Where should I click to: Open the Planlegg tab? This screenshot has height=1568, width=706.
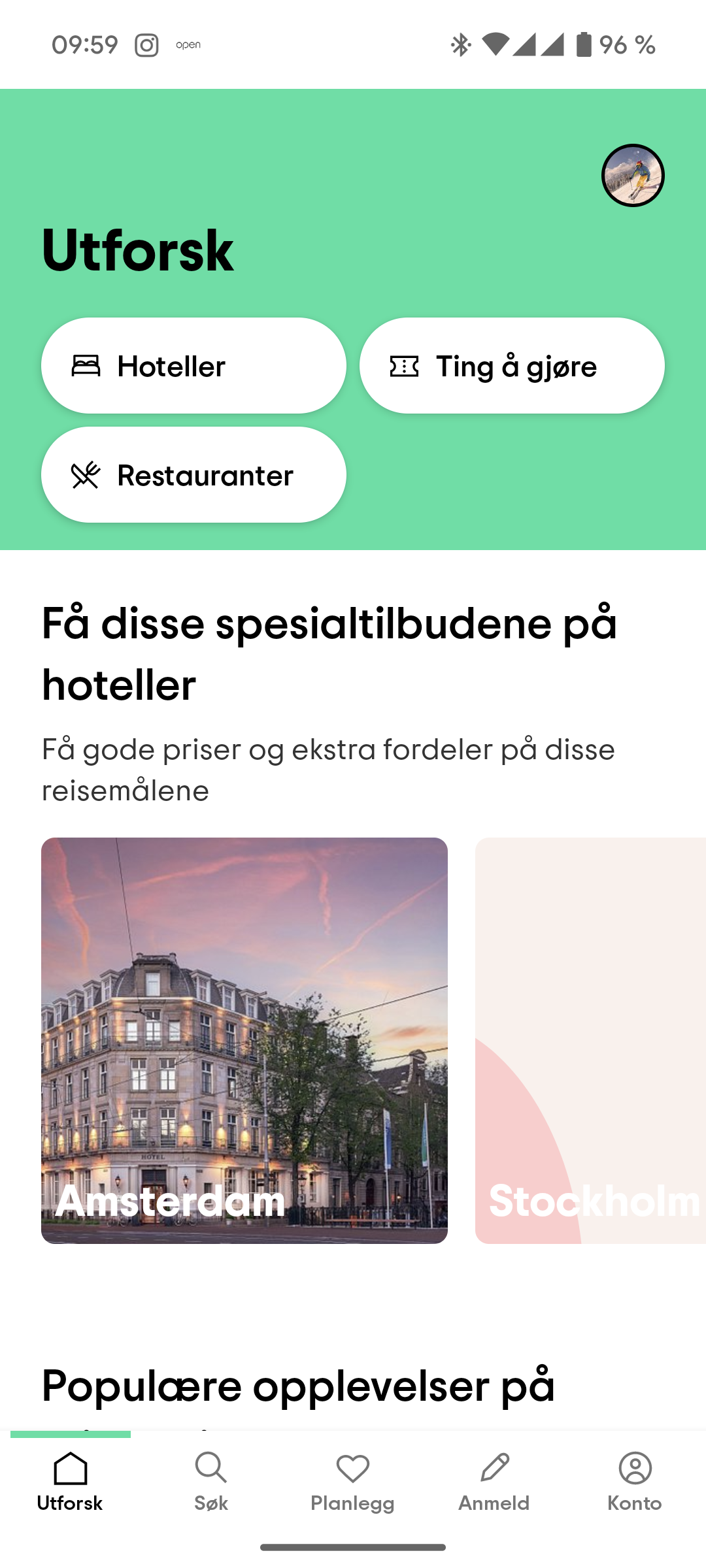point(352,1482)
